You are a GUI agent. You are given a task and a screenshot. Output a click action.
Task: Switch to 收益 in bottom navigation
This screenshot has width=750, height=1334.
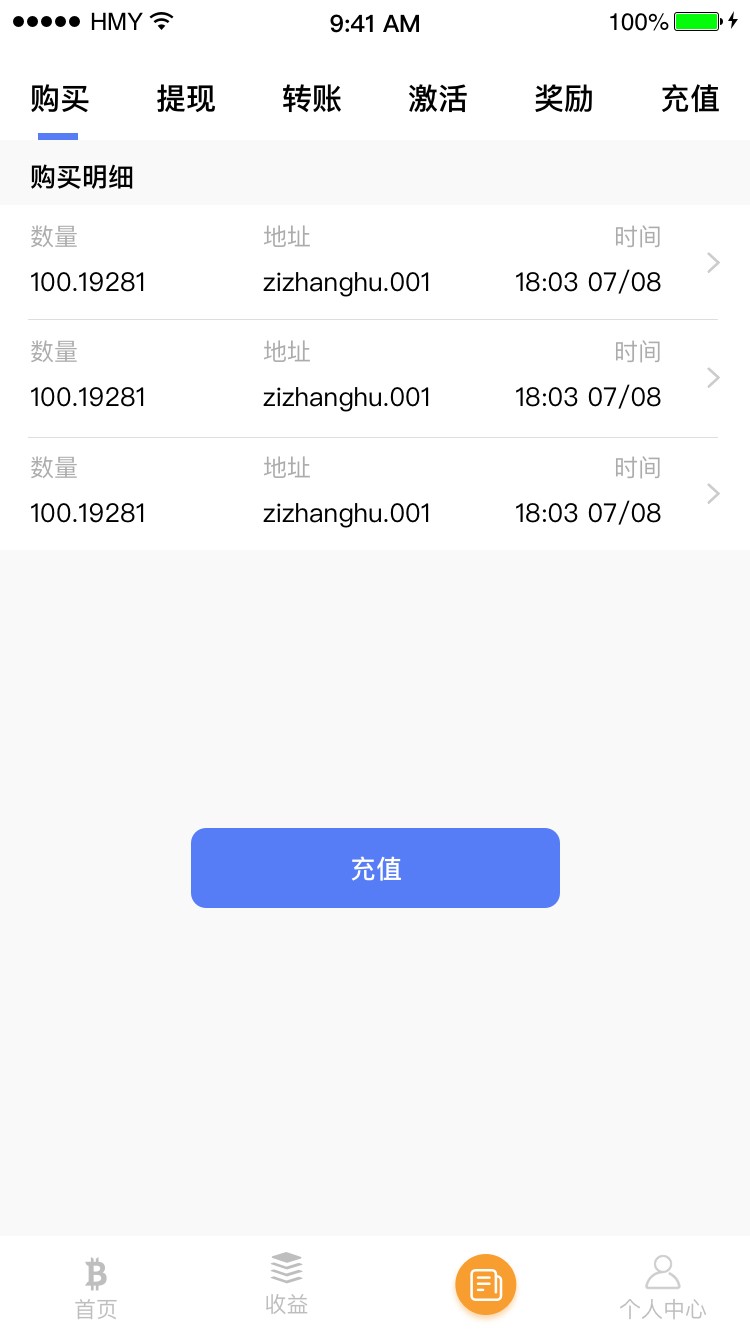286,1284
